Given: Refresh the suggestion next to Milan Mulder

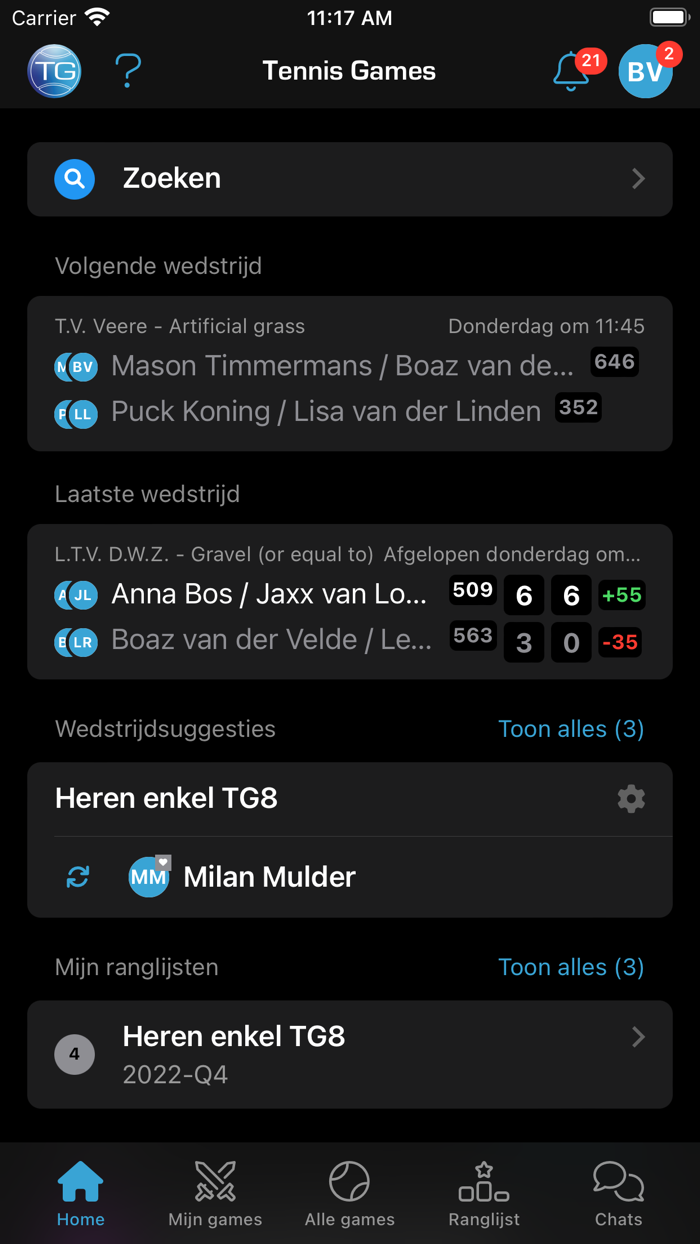Looking at the screenshot, I should pyautogui.click(x=78, y=877).
